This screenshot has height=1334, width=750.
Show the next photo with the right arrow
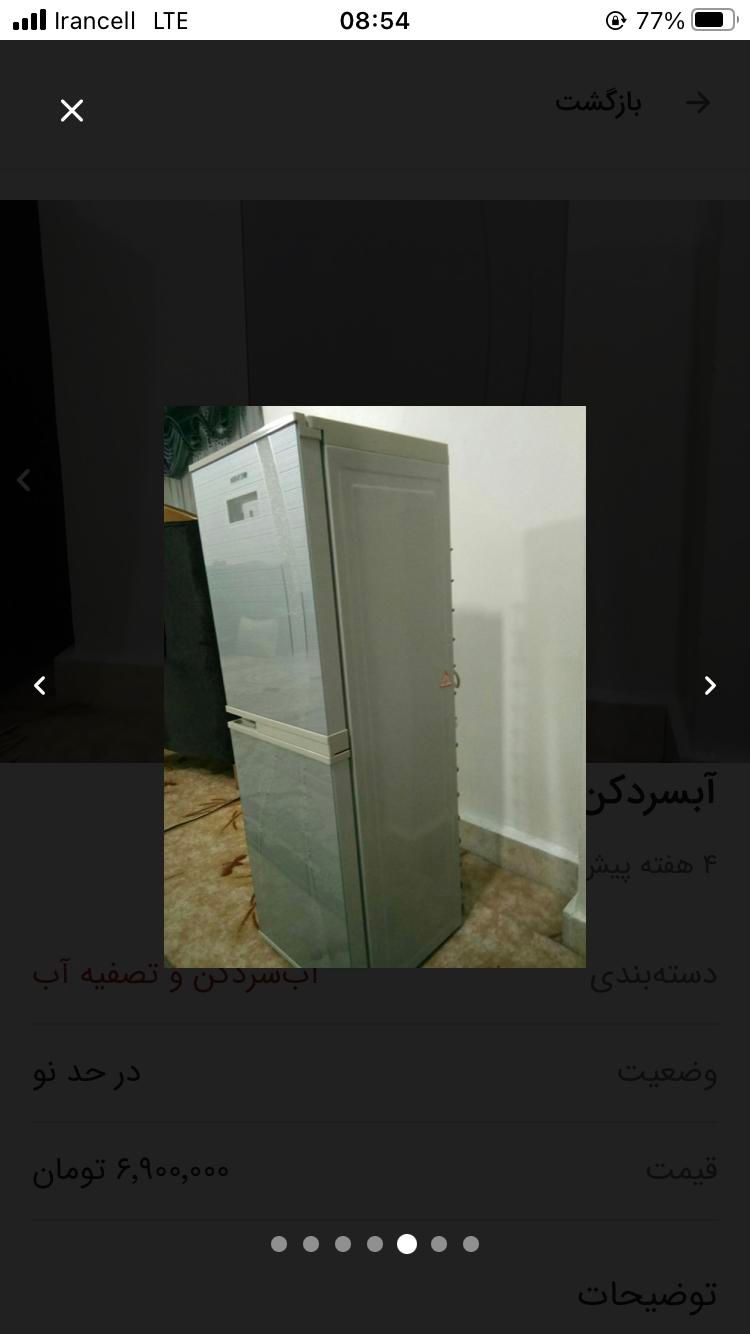(709, 685)
